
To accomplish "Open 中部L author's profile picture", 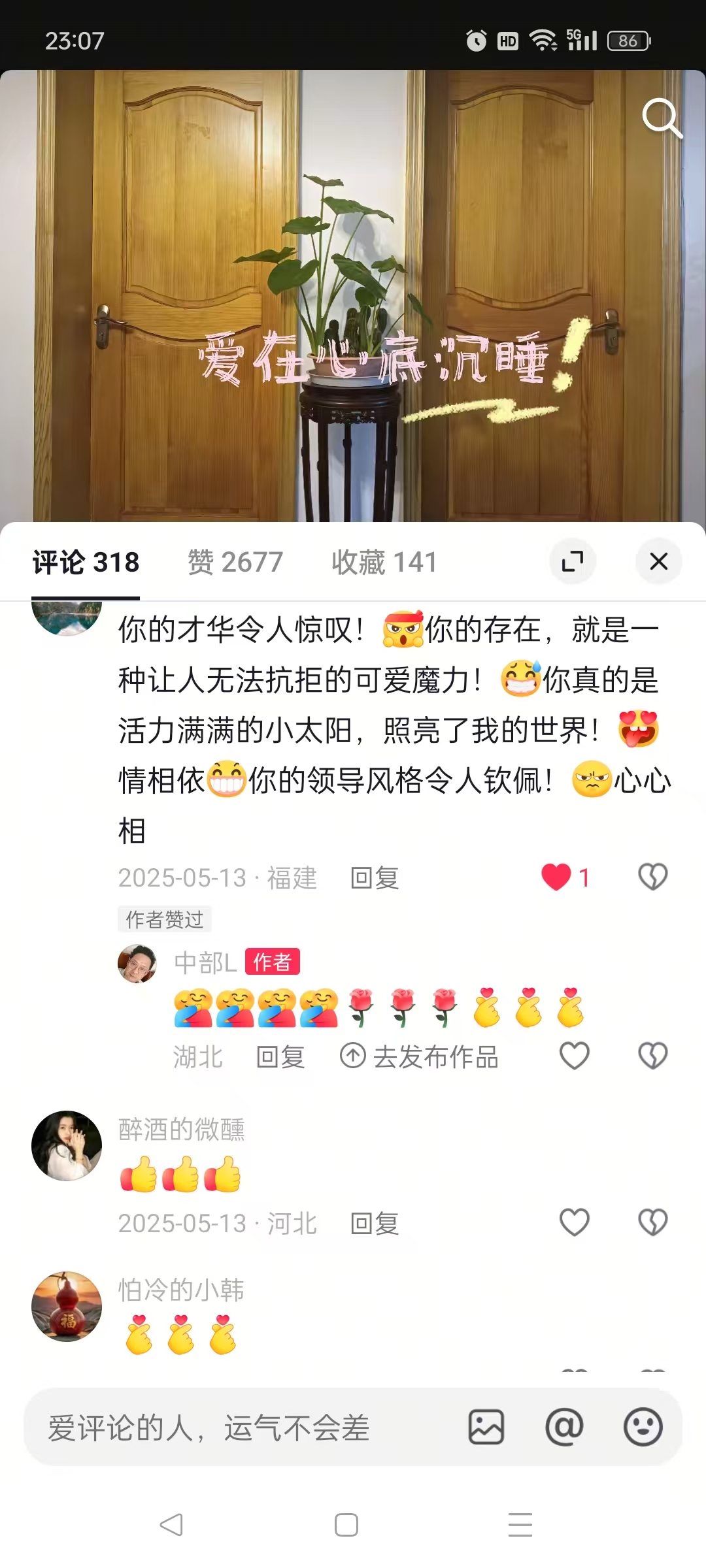I will pos(137,964).
